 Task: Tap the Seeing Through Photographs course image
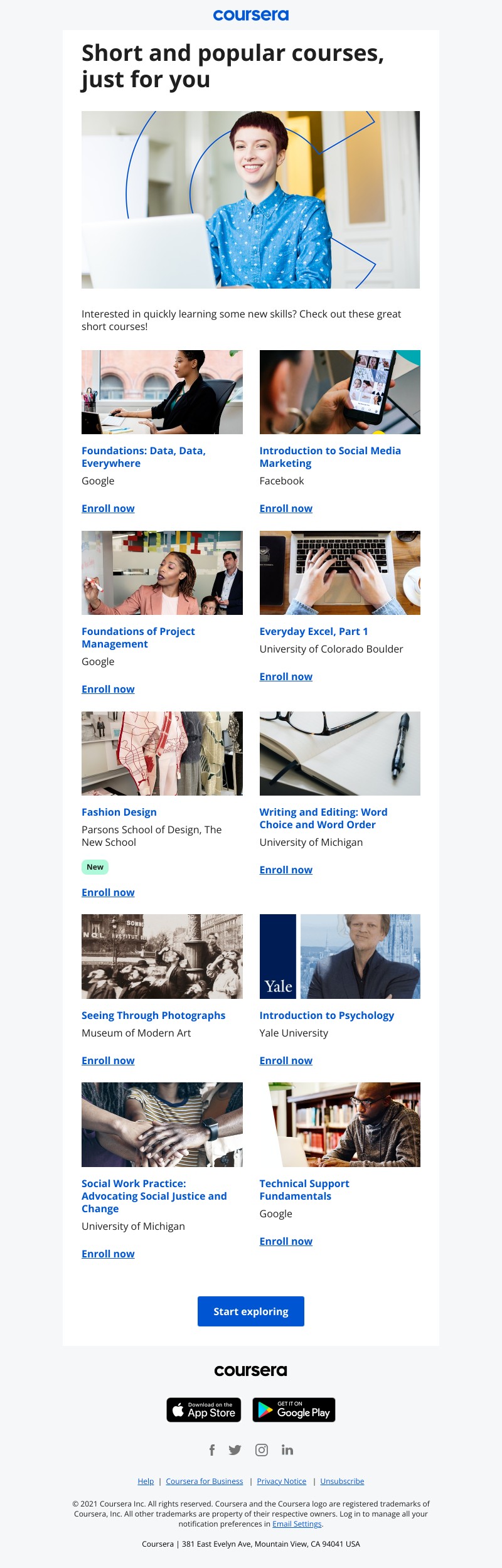pyautogui.click(x=162, y=956)
